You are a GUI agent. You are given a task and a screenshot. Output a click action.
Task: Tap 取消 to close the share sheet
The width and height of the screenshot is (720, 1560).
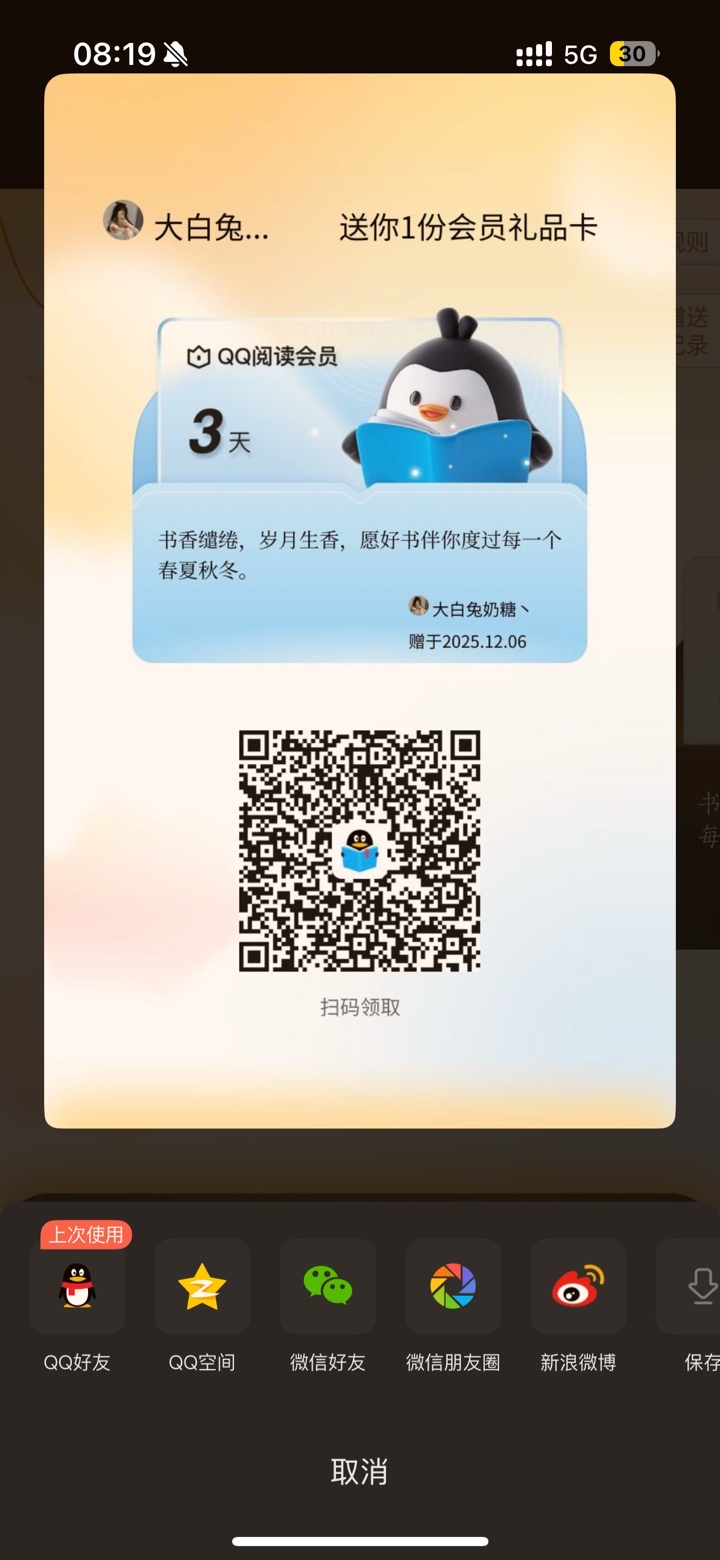point(359,1471)
